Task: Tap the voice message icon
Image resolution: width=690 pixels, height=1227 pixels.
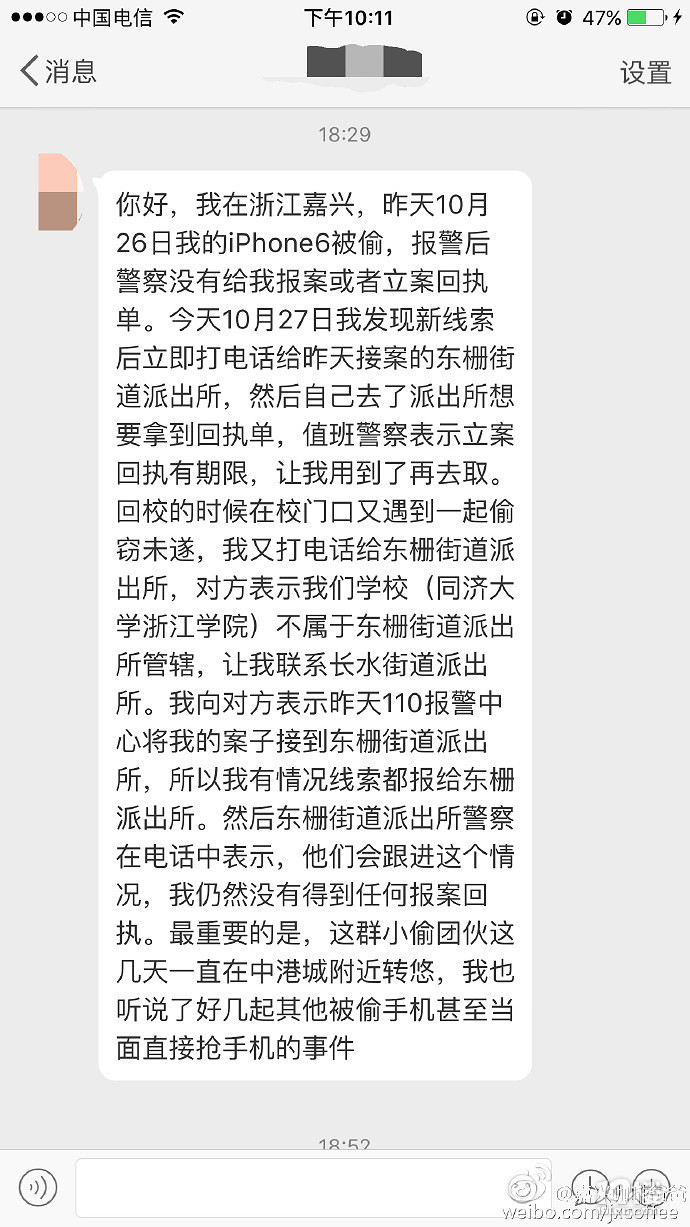Action: [x=38, y=1187]
